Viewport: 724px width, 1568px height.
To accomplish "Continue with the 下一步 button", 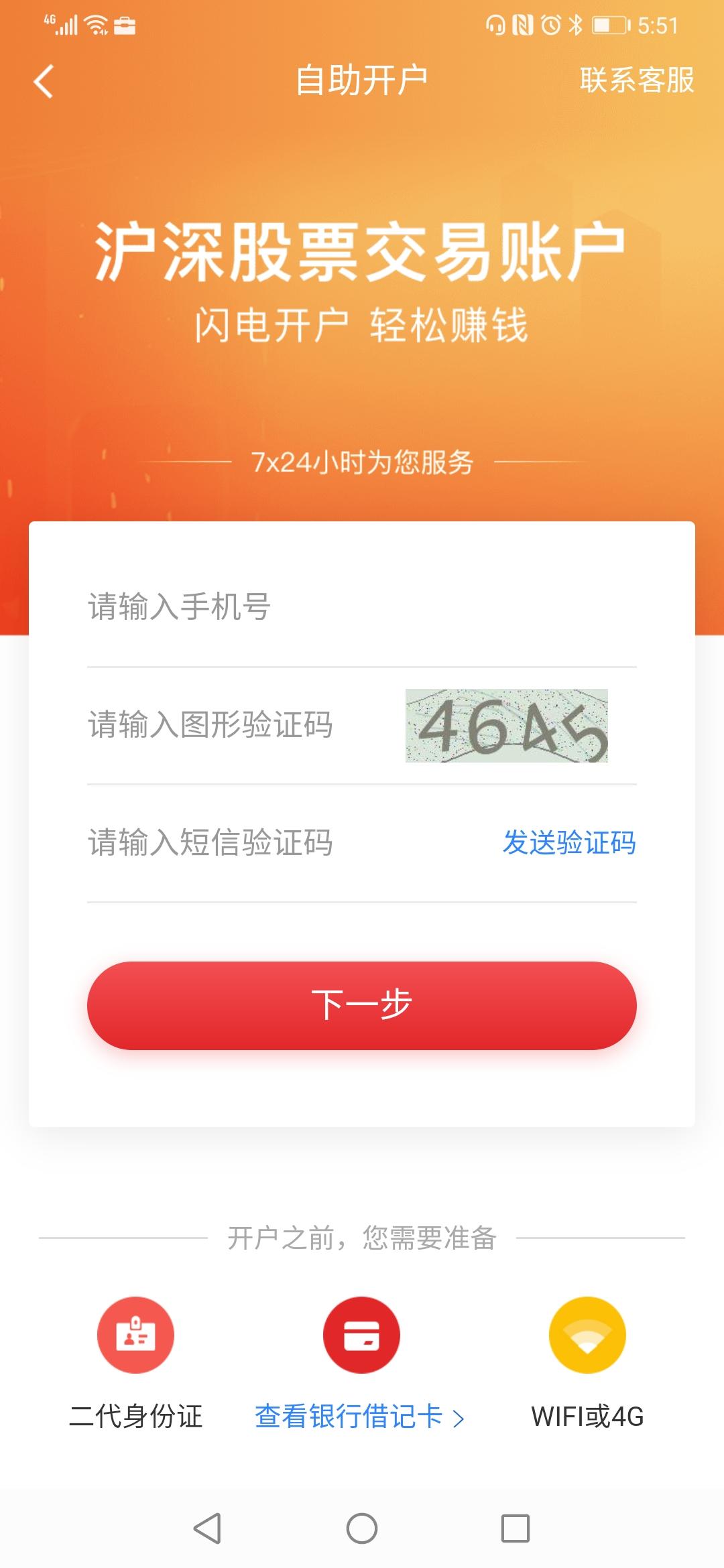I will (x=362, y=1005).
